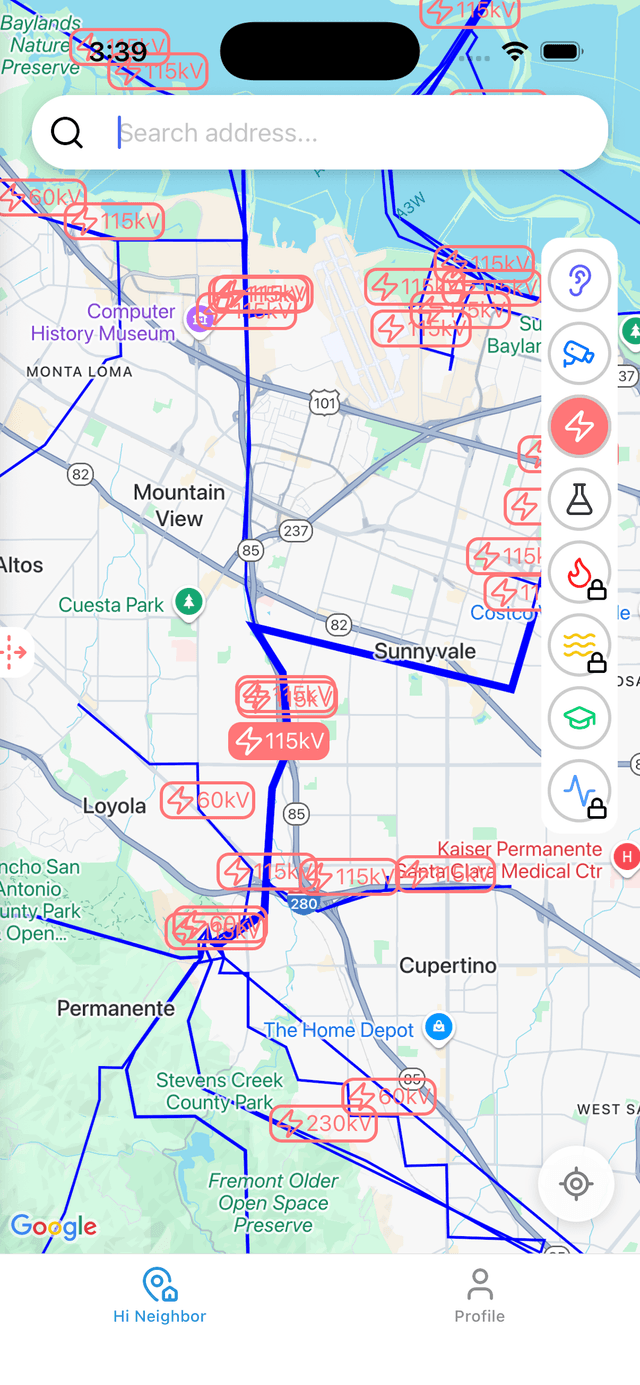Image resolution: width=640 pixels, height=1385 pixels.
Task: Open the Cuesta Park map pin
Action: (x=188, y=603)
